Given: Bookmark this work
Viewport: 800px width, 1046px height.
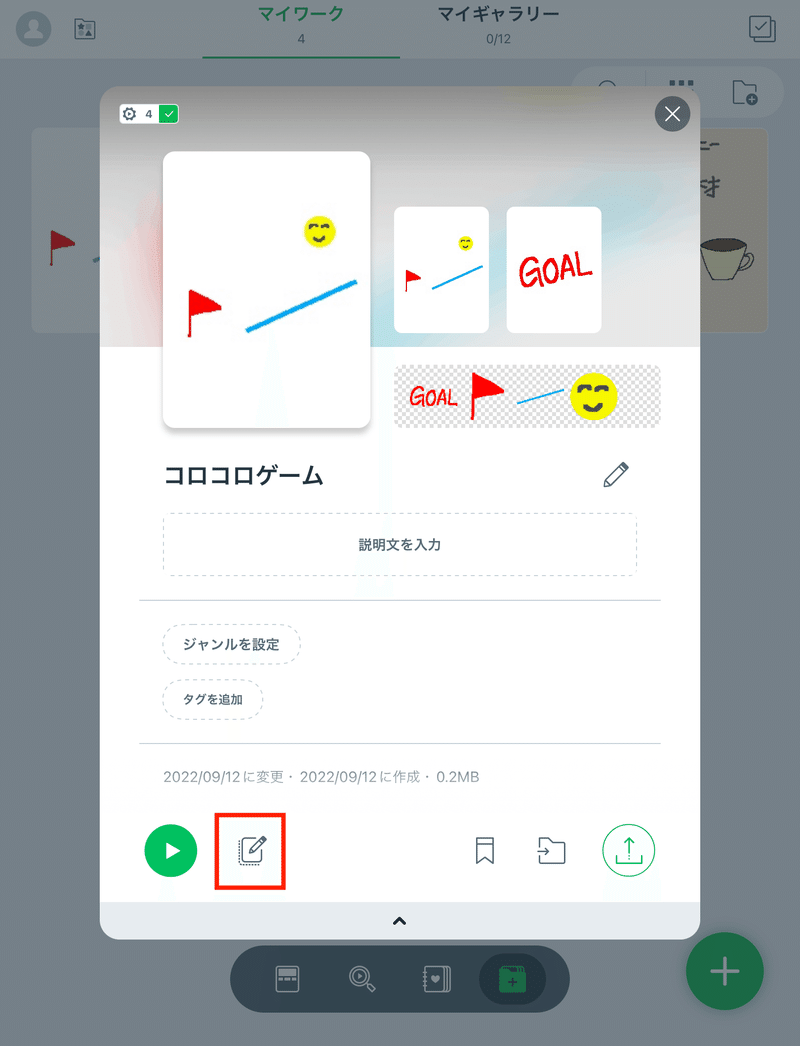Looking at the screenshot, I should 485,851.
